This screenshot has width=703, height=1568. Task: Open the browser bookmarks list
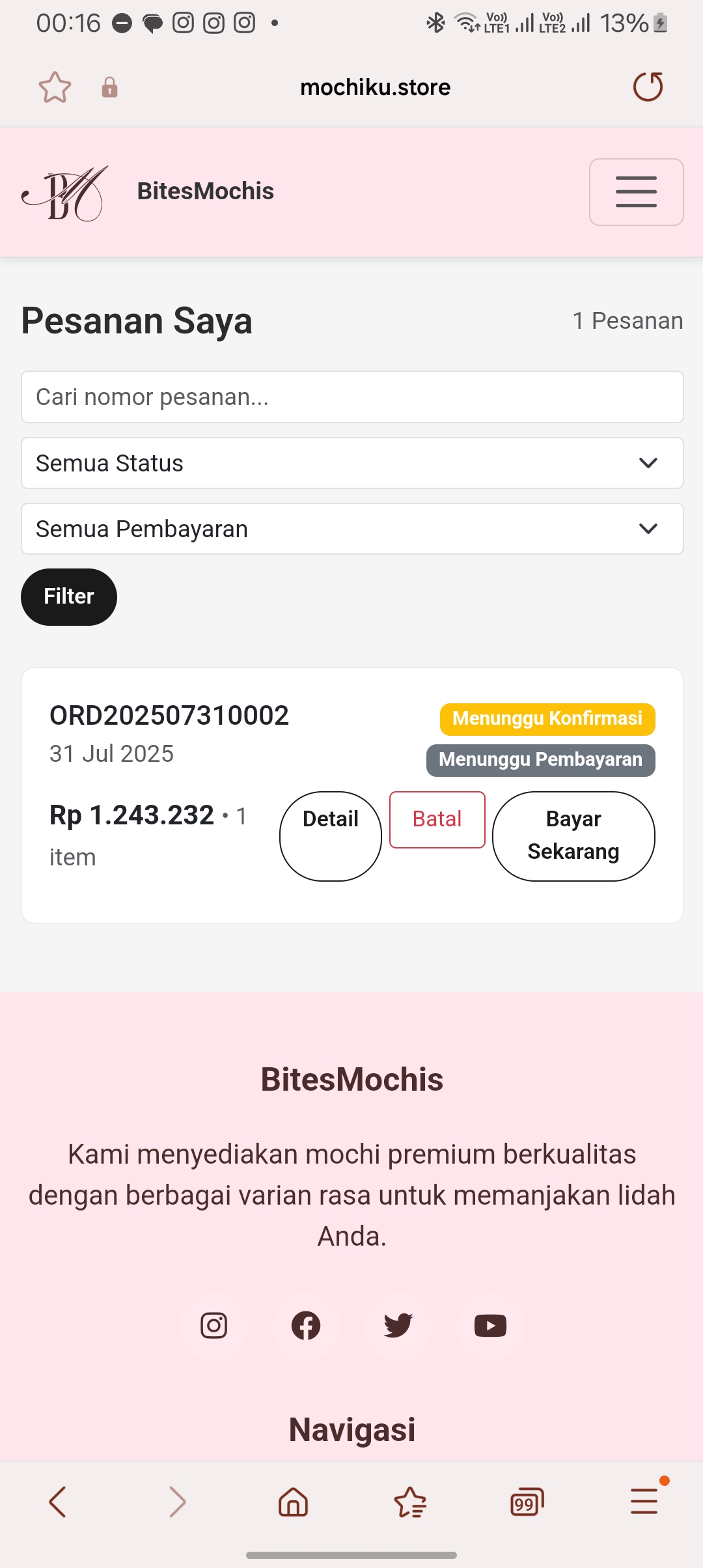[x=410, y=1502]
